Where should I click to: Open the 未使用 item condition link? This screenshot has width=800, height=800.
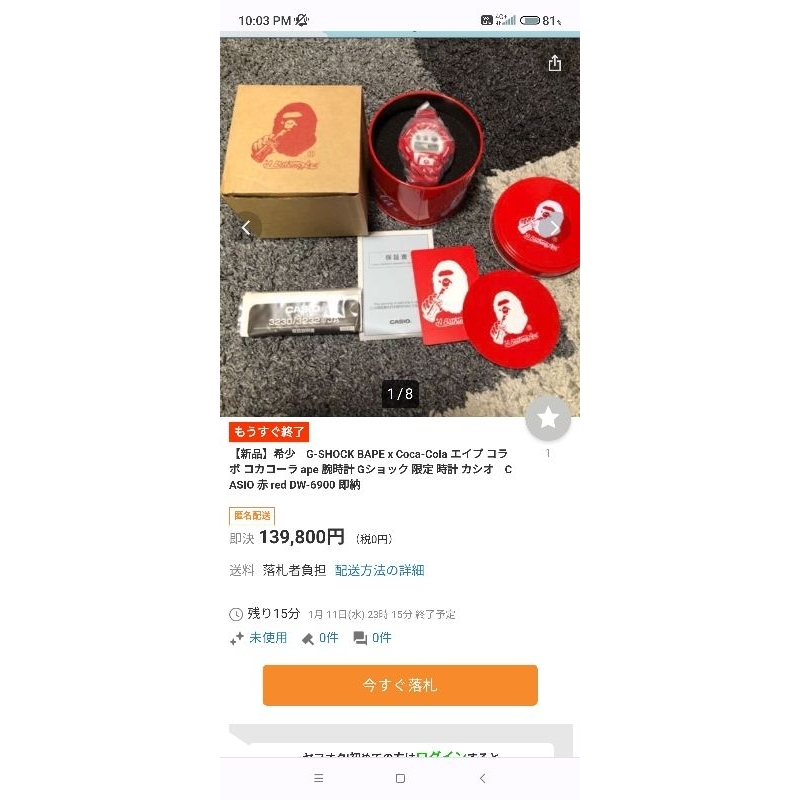pos(258,638)
